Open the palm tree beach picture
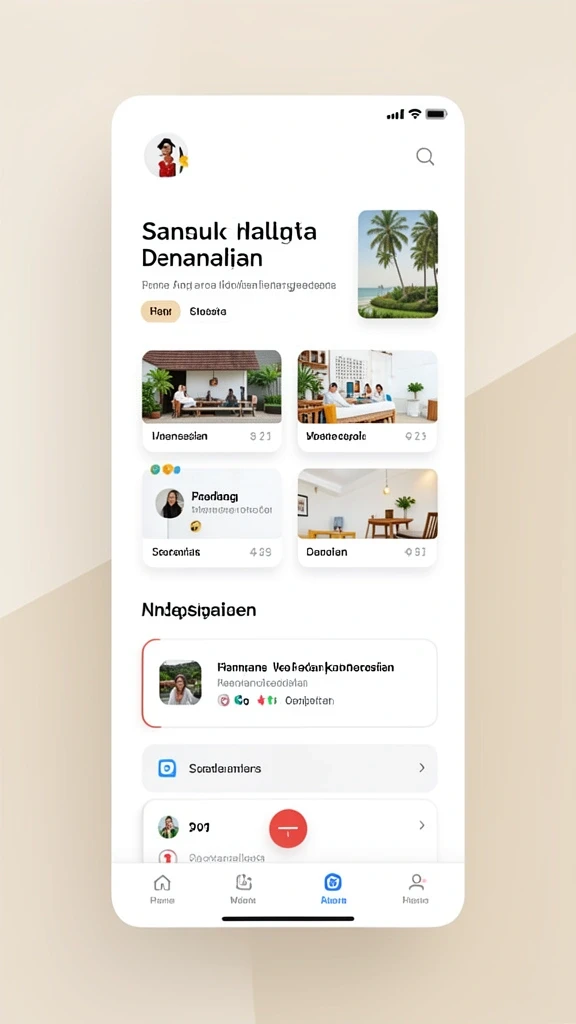576x1024 pixels. [398, 264]
